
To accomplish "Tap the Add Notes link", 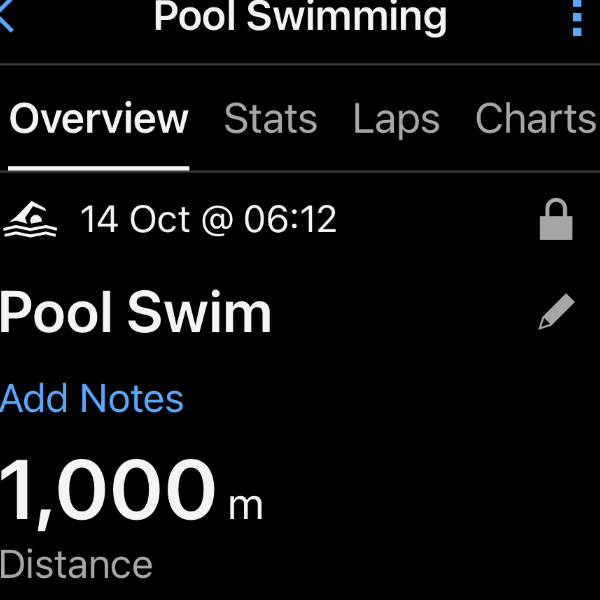I will pyautogui.click(x=92, y=398).
